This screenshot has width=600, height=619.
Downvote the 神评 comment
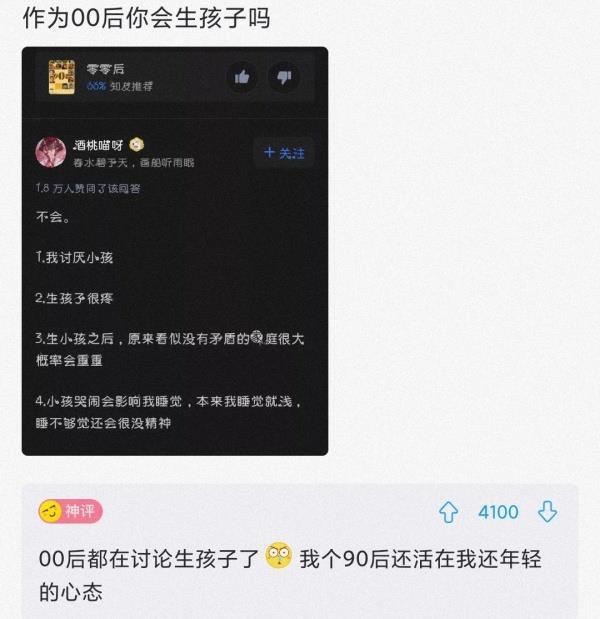[548, 512]
